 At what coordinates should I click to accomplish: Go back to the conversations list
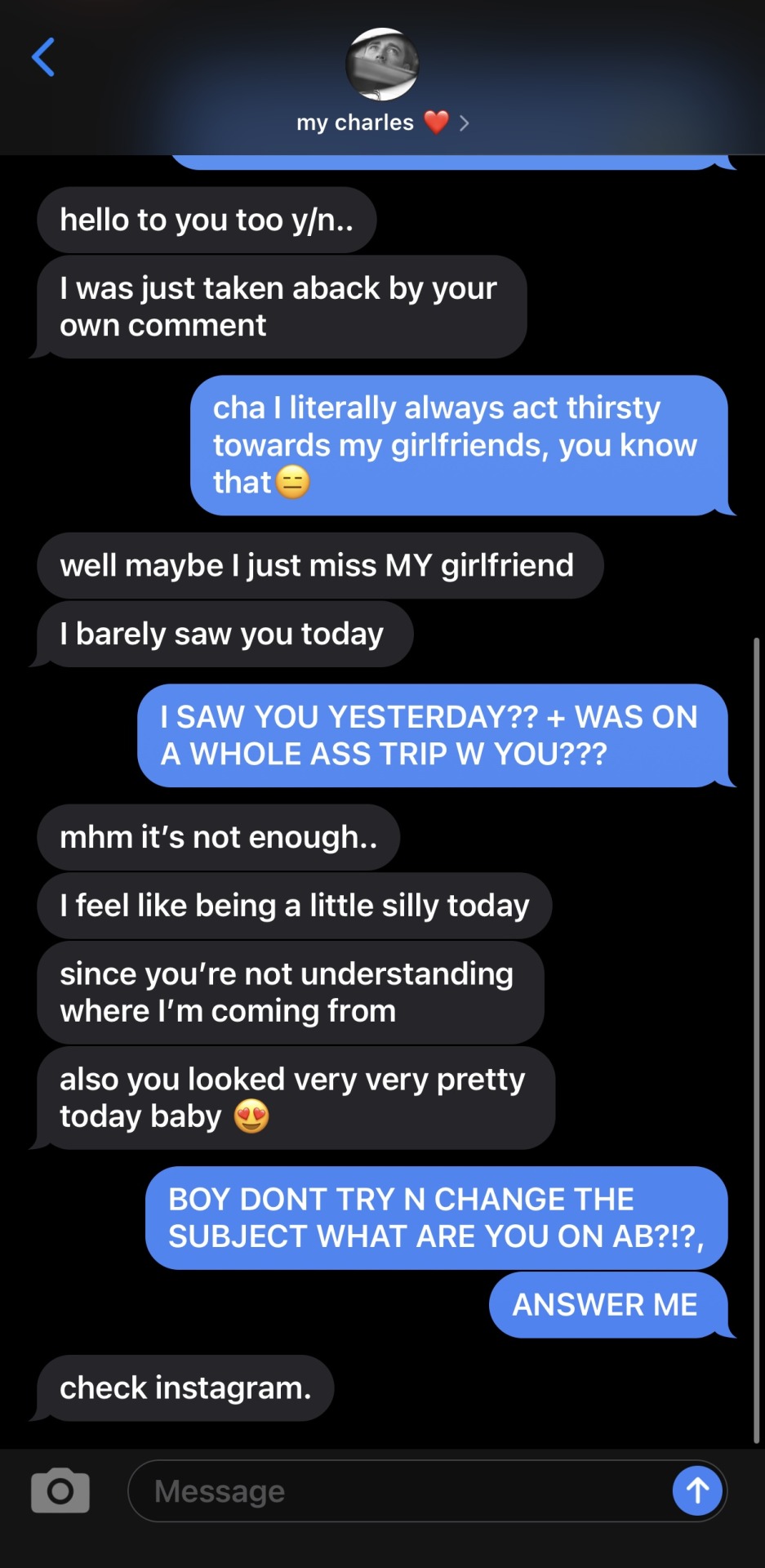pyautogui.click(x=43, y=57)
